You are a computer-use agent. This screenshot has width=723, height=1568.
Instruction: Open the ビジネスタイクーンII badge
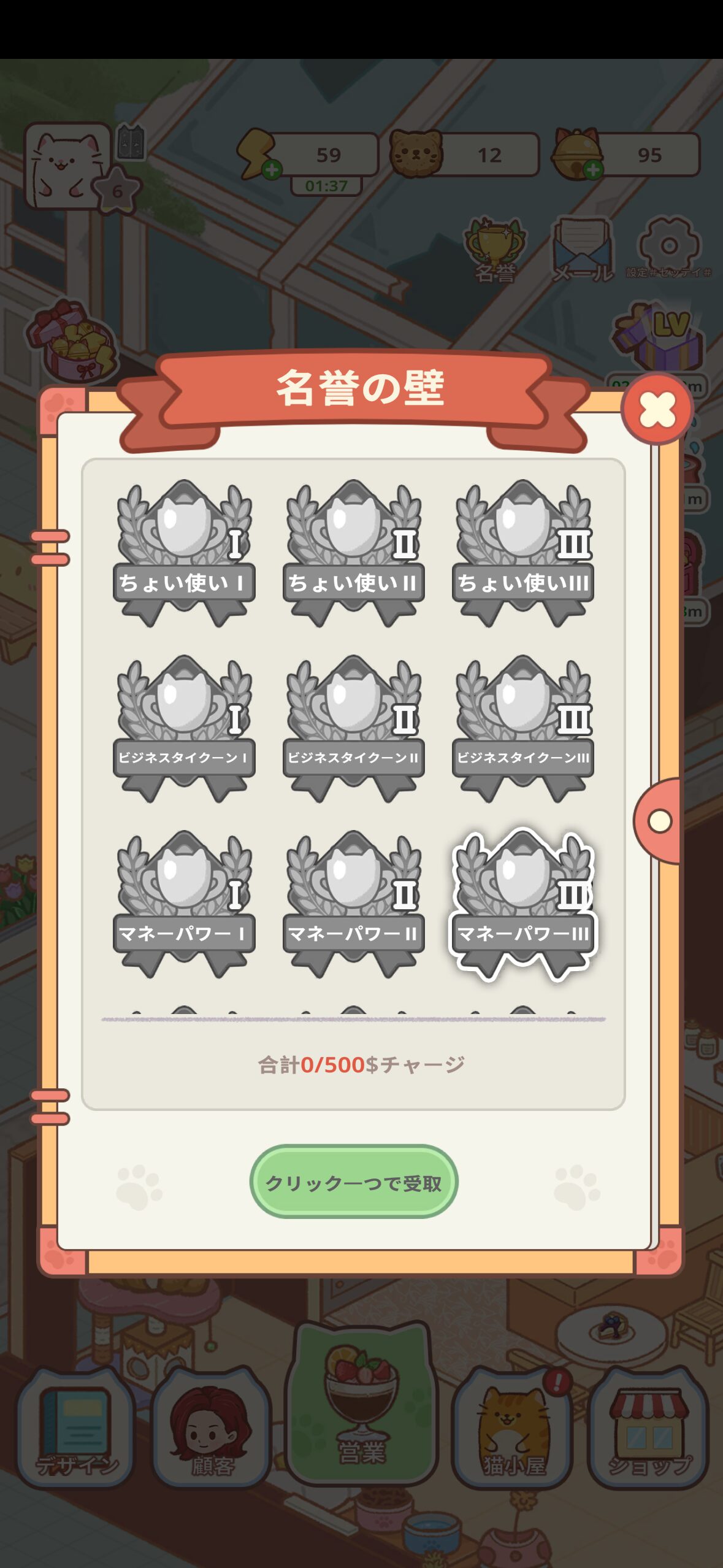pyautogui.click(x=353, y=728)
